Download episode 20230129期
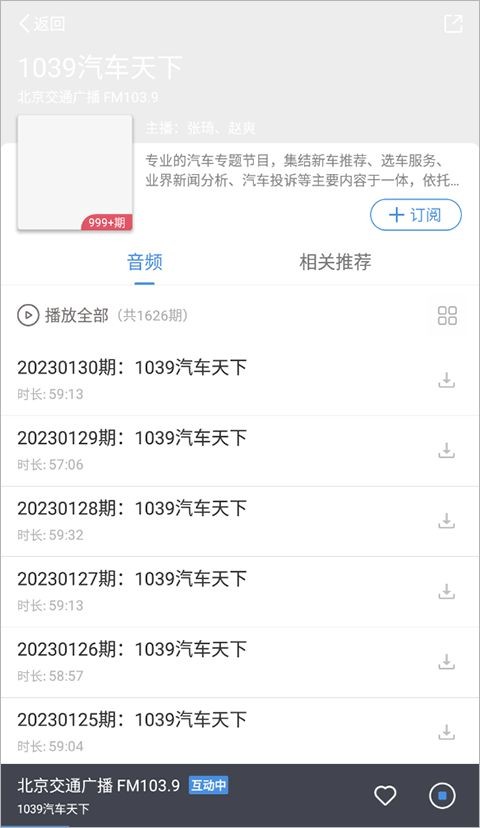The image size is (480, 828). (x=447, y=450)
